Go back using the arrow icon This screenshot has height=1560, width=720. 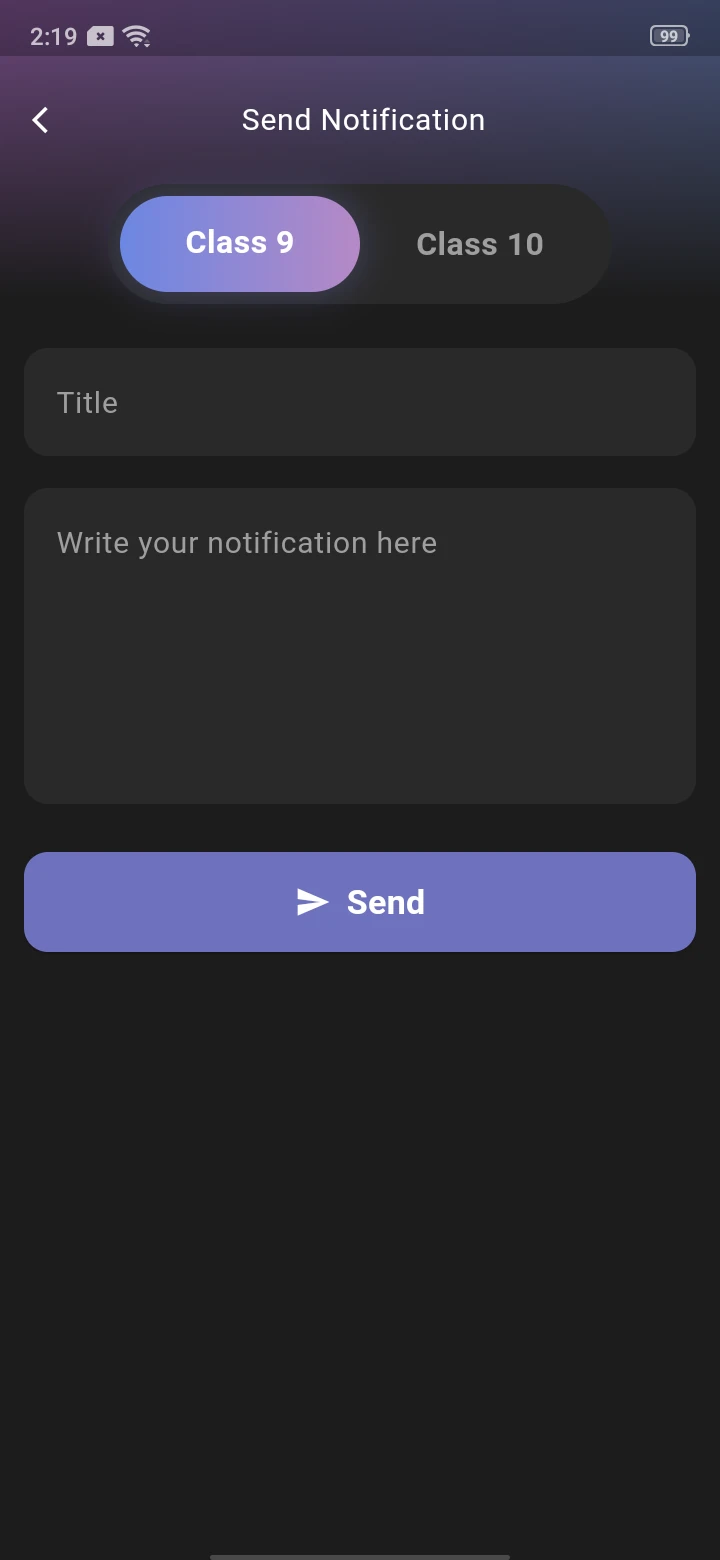point(40,120)
